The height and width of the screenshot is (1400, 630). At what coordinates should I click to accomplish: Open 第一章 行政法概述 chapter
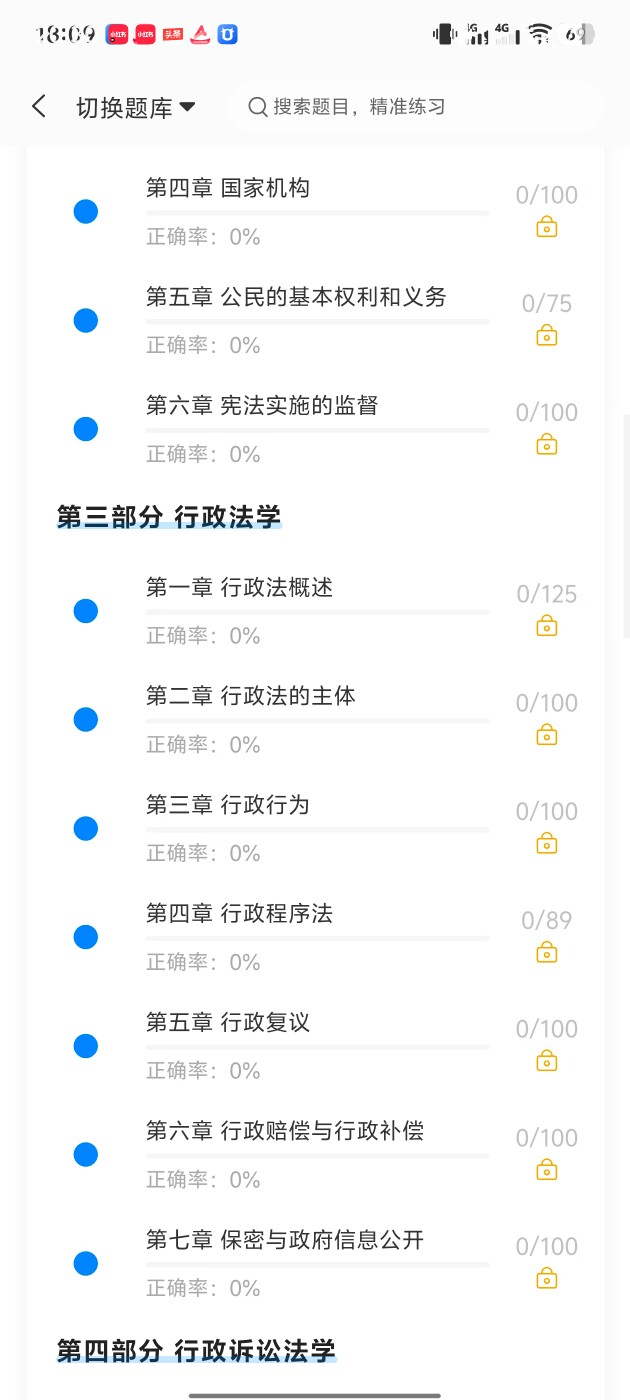pyautogui.click(x=240, y=588)
